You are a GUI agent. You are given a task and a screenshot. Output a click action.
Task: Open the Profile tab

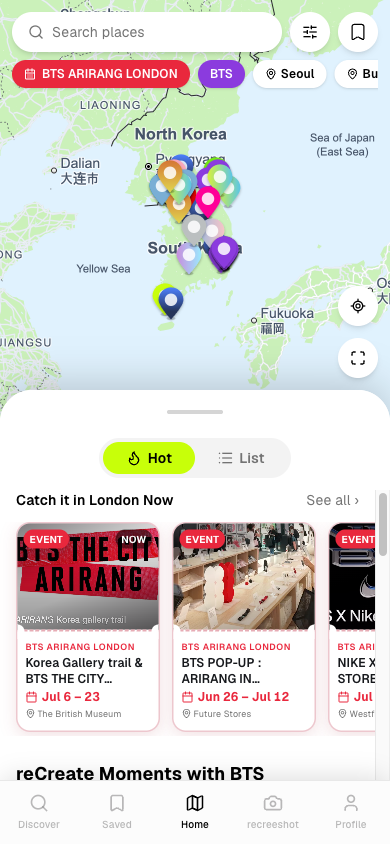(x=351, y=812)
